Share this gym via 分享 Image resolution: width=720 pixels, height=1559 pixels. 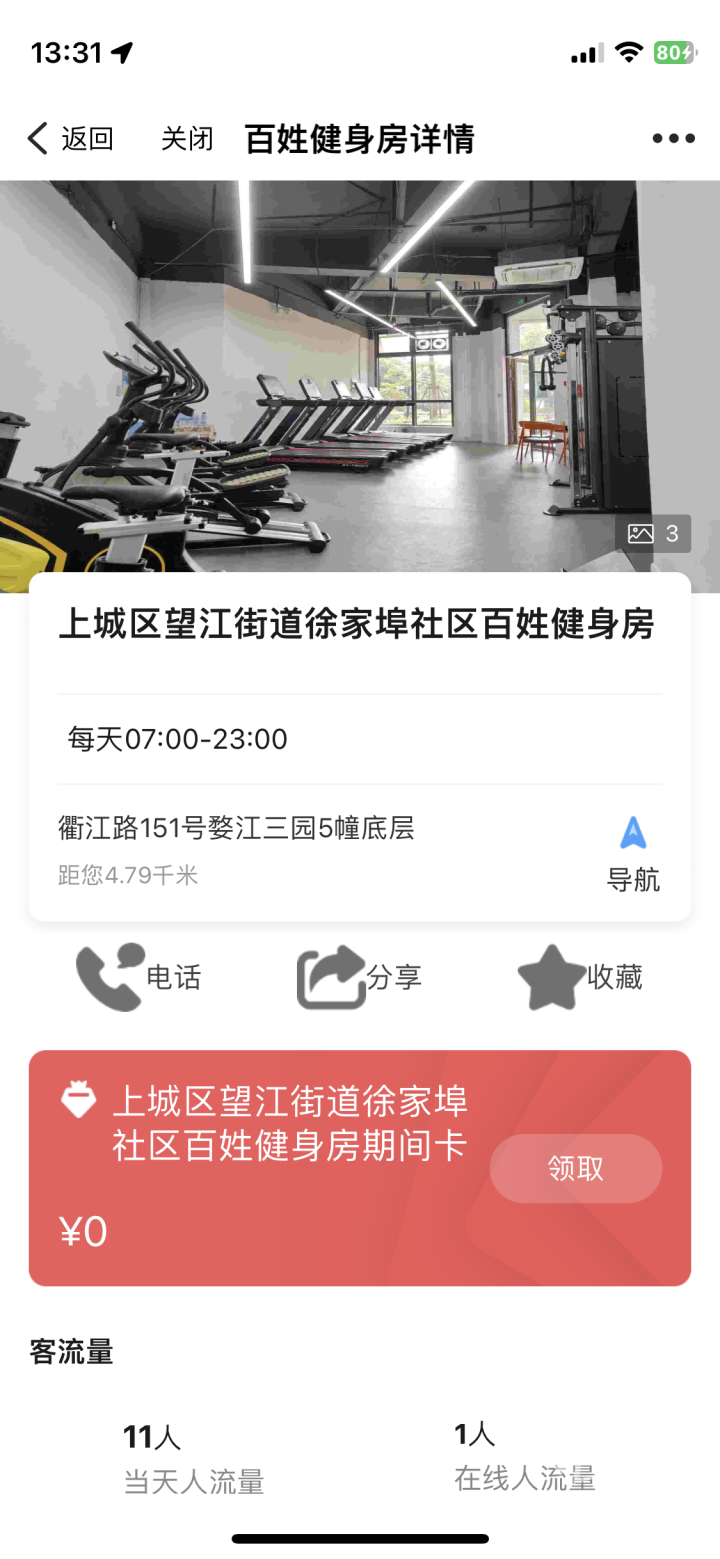tap(359, 977)
